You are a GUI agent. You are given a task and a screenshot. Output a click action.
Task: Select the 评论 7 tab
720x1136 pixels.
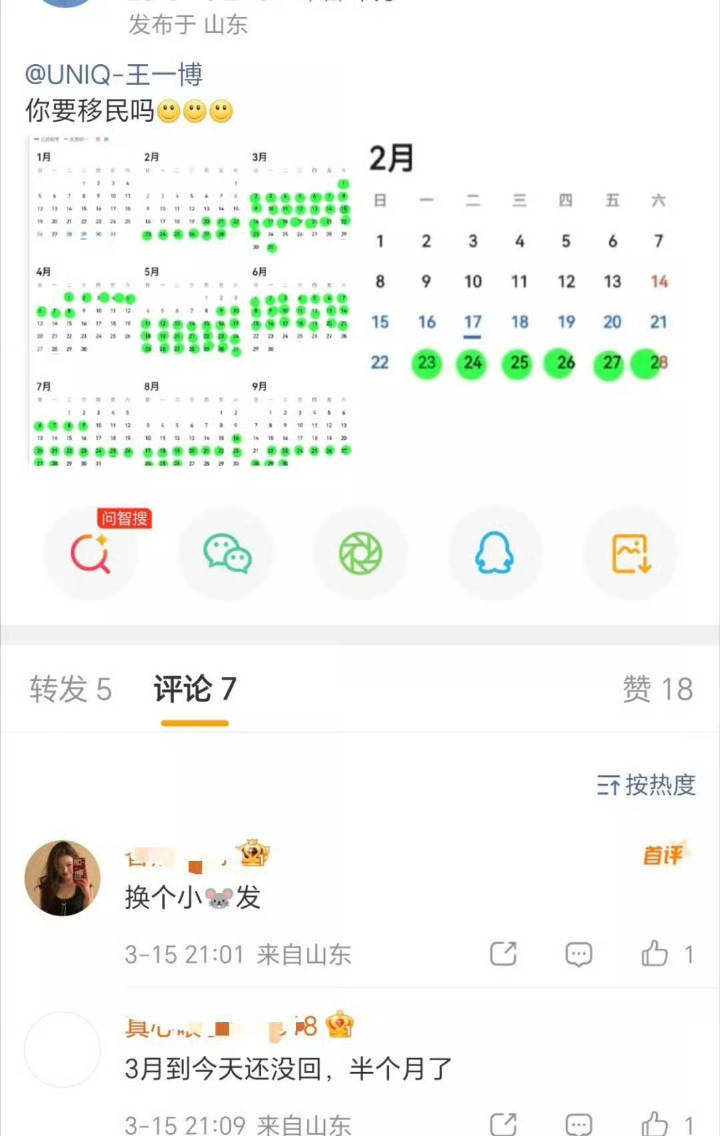[x=192, y=688]
